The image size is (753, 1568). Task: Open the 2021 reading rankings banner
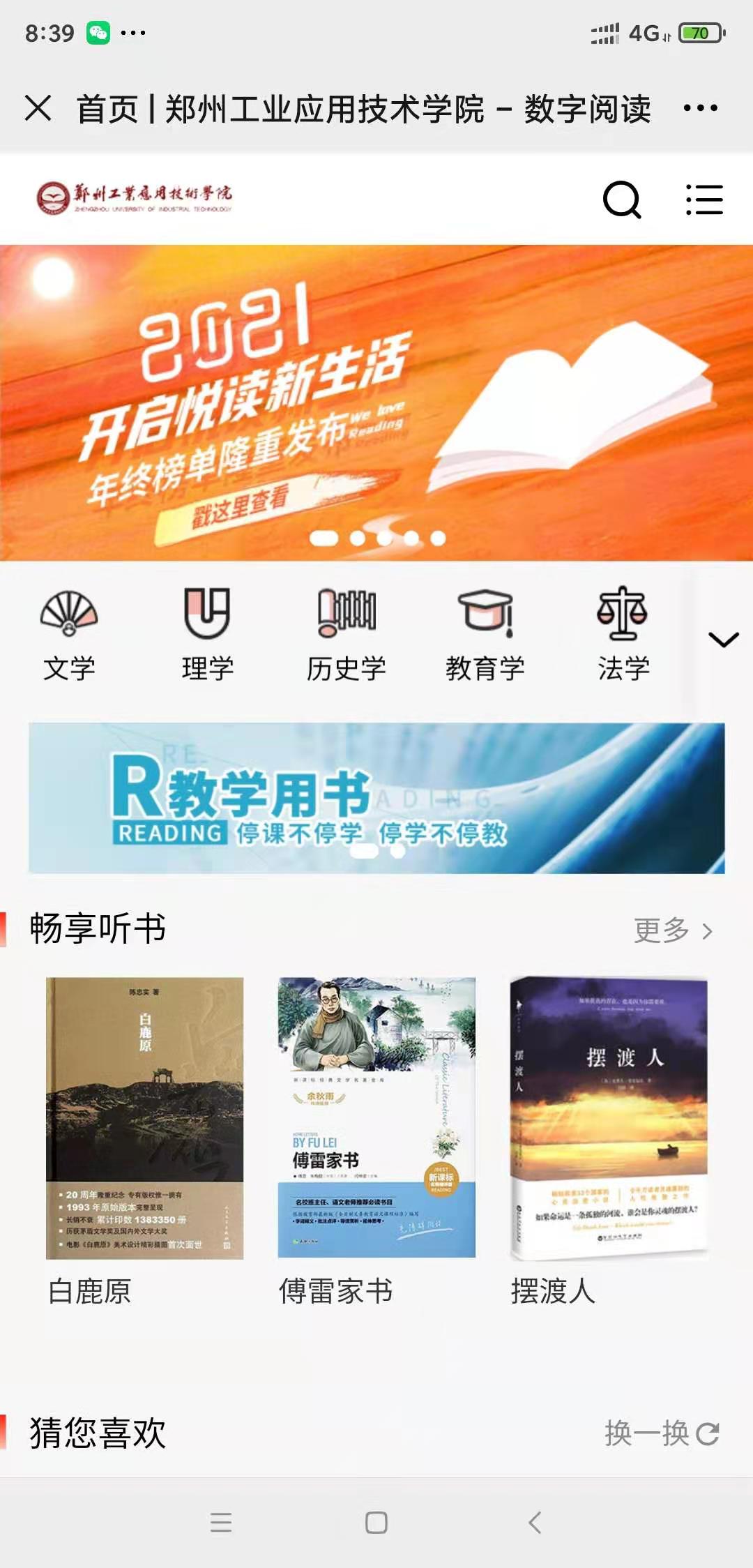click(376, 402)
